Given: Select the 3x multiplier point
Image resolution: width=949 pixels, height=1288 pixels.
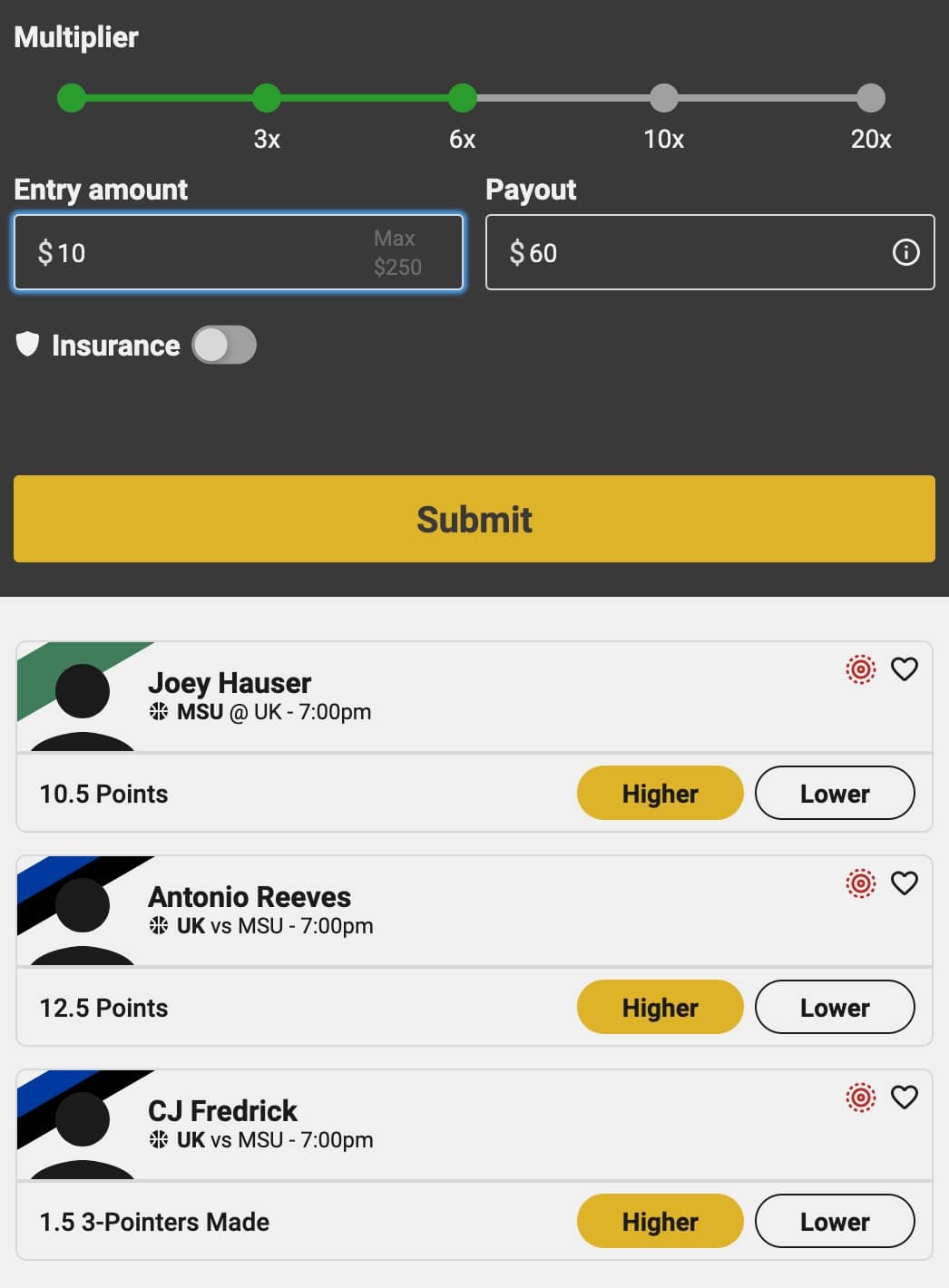Looking at the screenshot, I should [x=267, y=98].
